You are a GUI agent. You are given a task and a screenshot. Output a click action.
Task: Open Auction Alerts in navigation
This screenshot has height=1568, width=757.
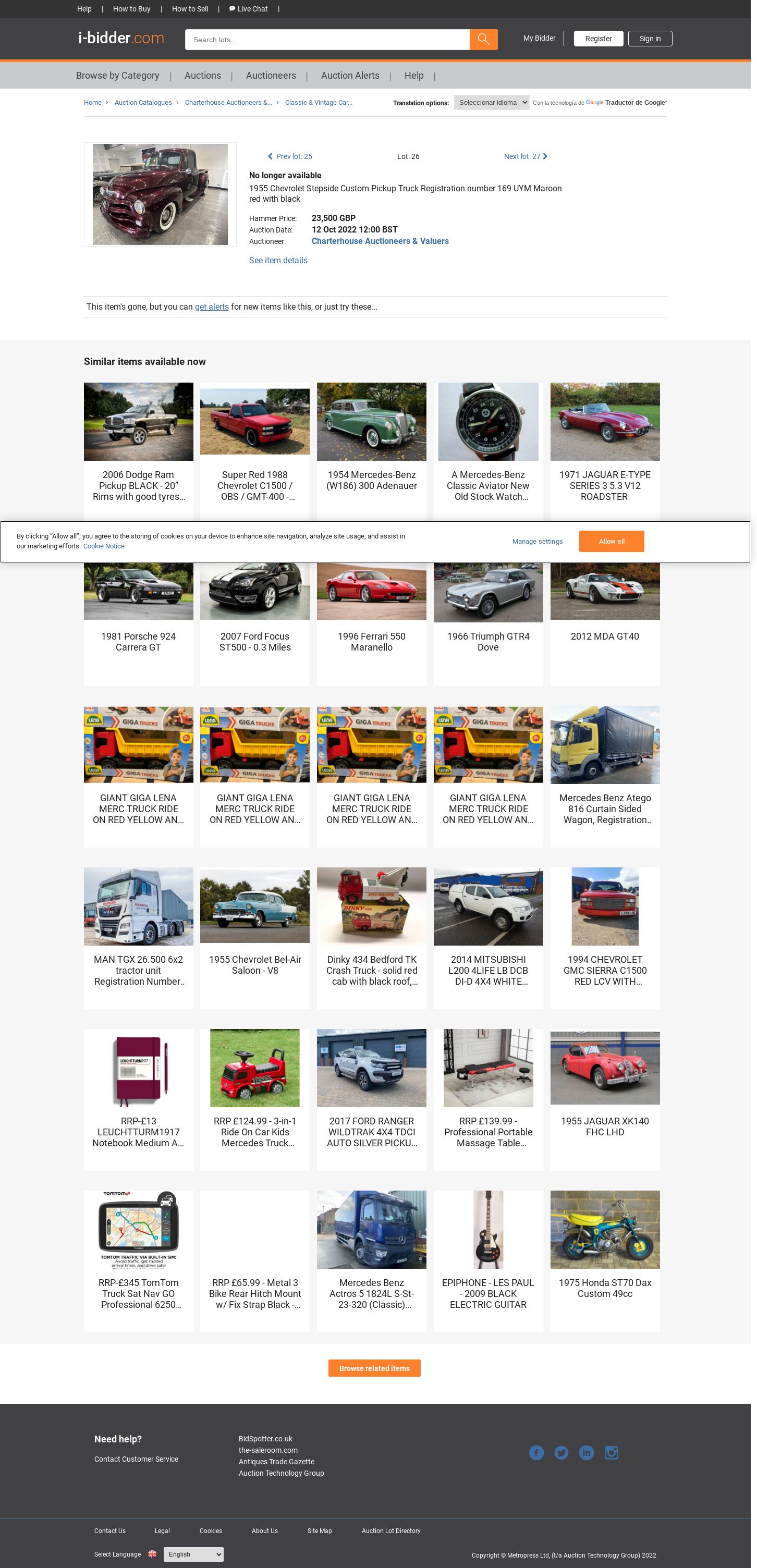click(350, 76)
